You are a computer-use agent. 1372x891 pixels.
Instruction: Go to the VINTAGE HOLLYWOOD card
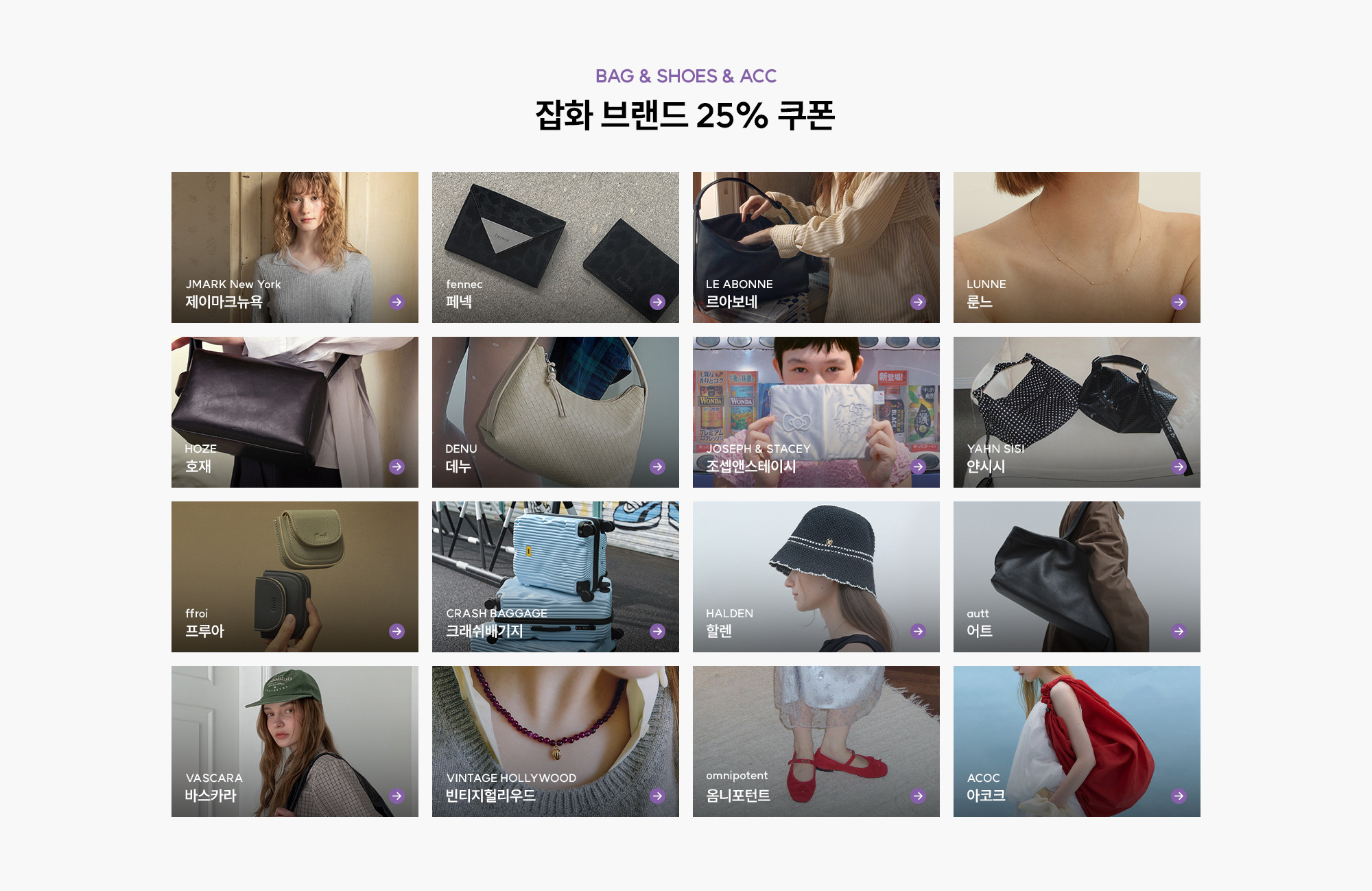click(556, 741)
